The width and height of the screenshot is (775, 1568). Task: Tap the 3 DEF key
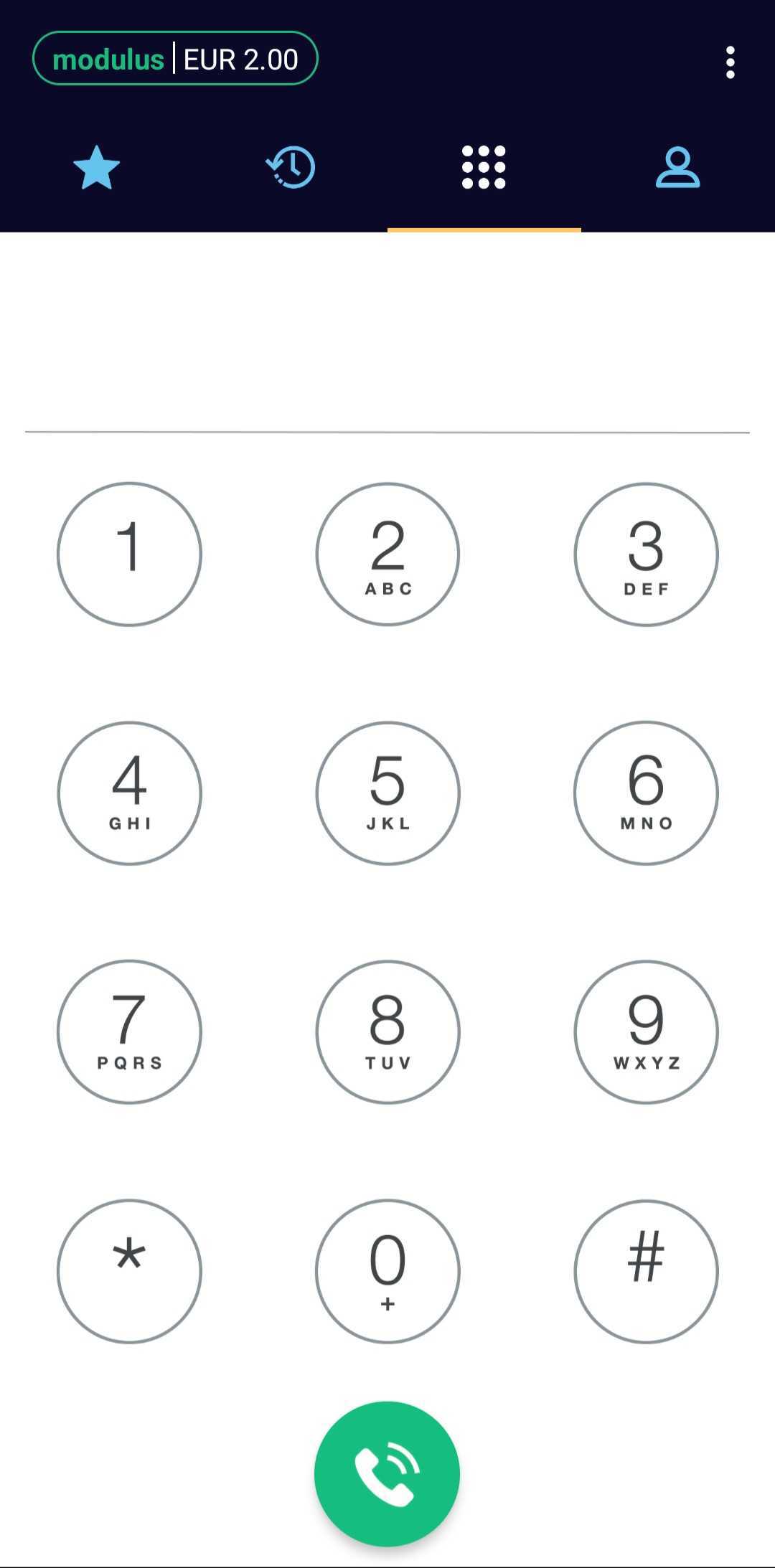(646, 554)
